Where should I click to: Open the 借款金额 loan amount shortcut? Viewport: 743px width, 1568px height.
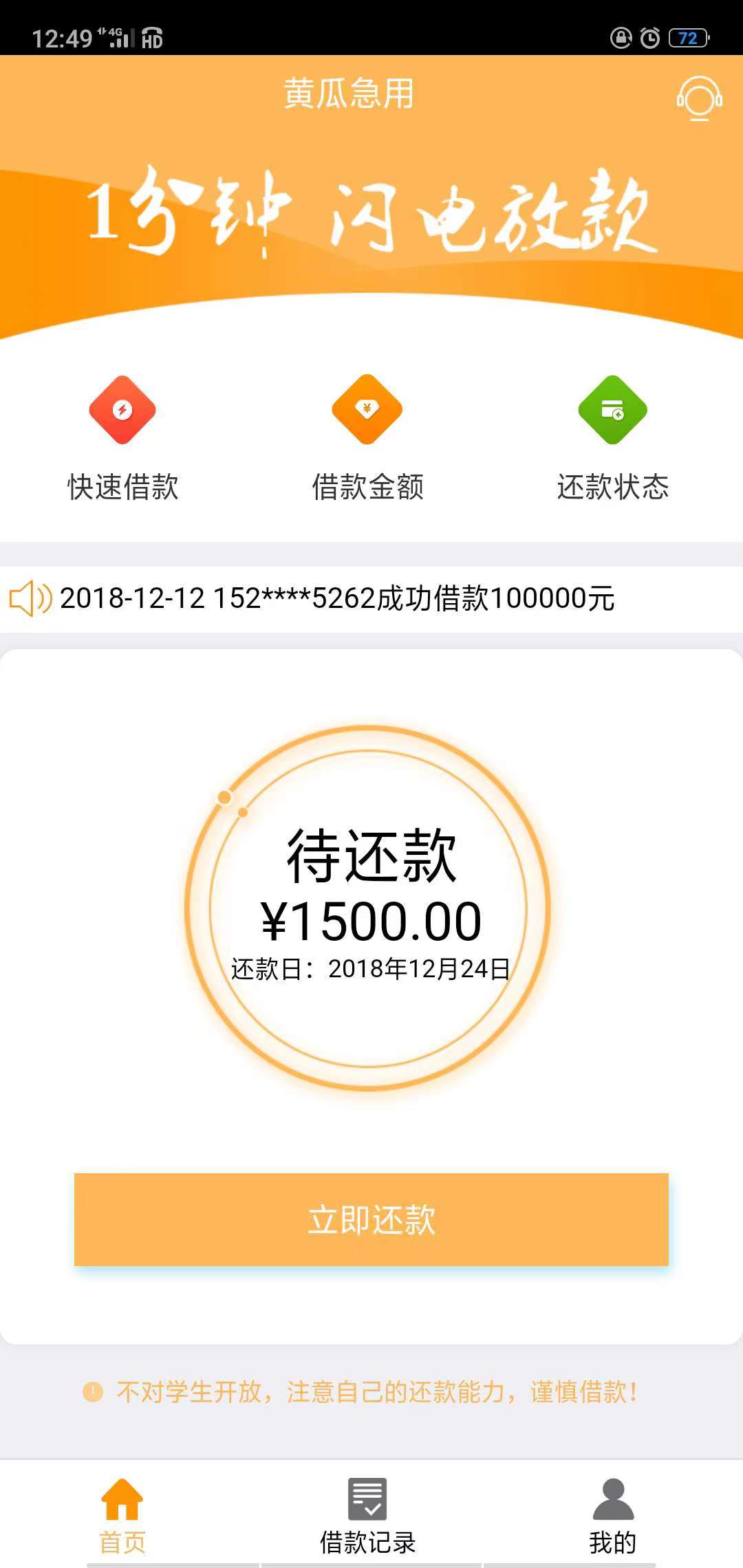click(x=367, y=440)
